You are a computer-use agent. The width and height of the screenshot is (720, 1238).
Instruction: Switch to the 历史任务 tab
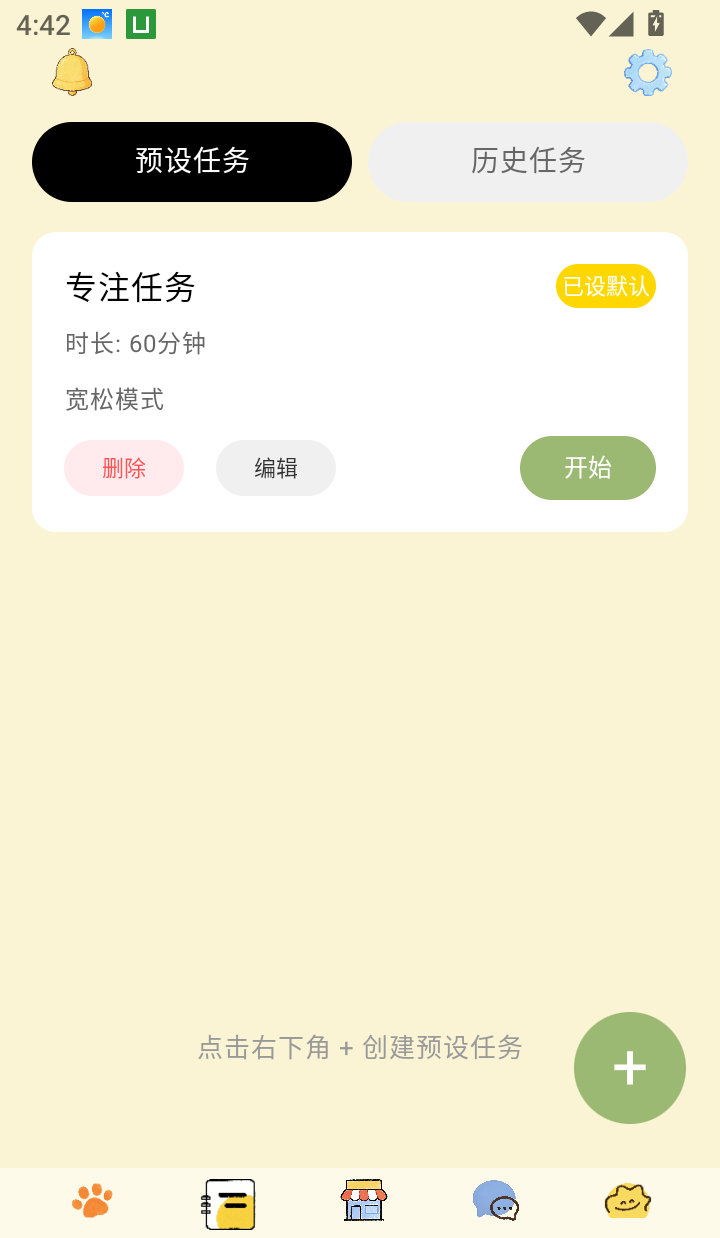pyautogui.click(x=527, y=161)
